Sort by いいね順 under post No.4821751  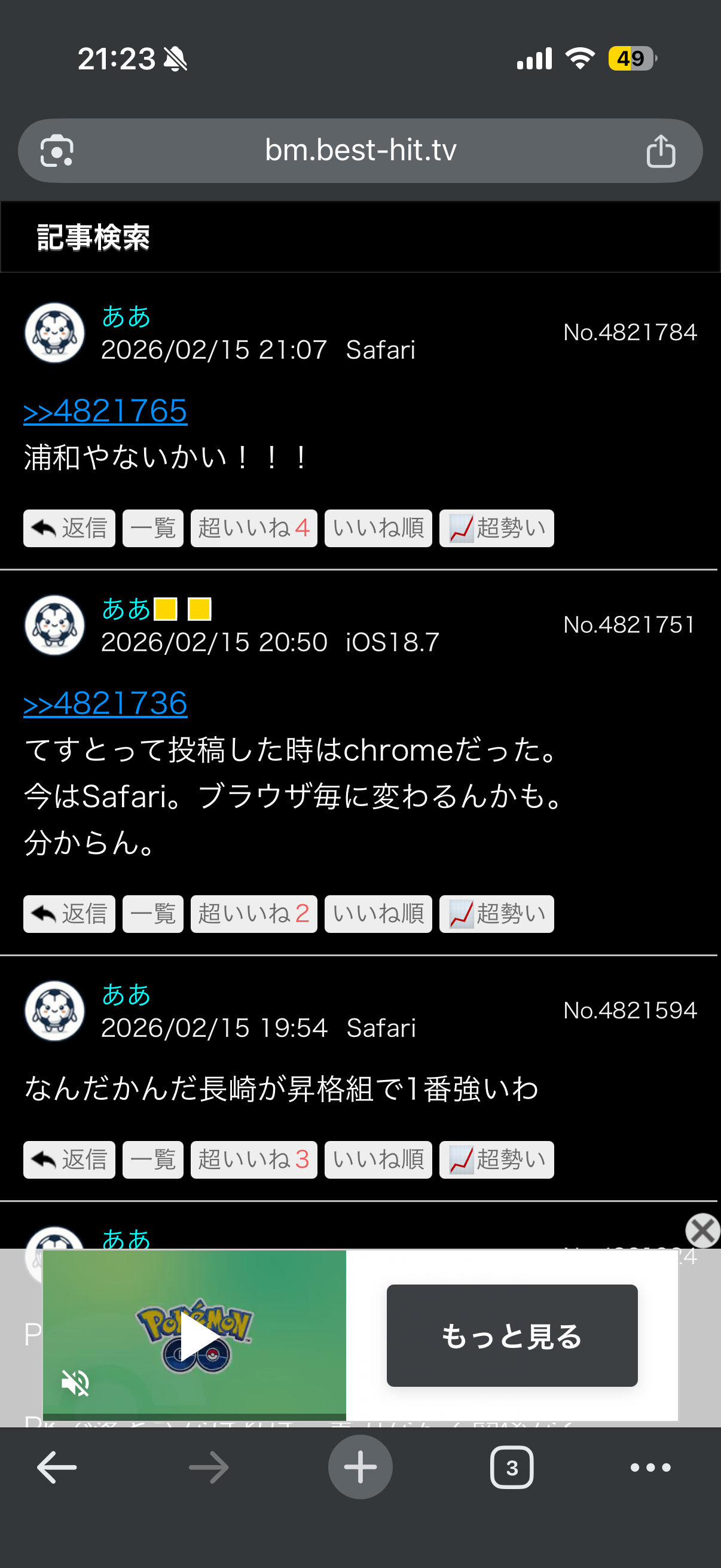[378, 914]
